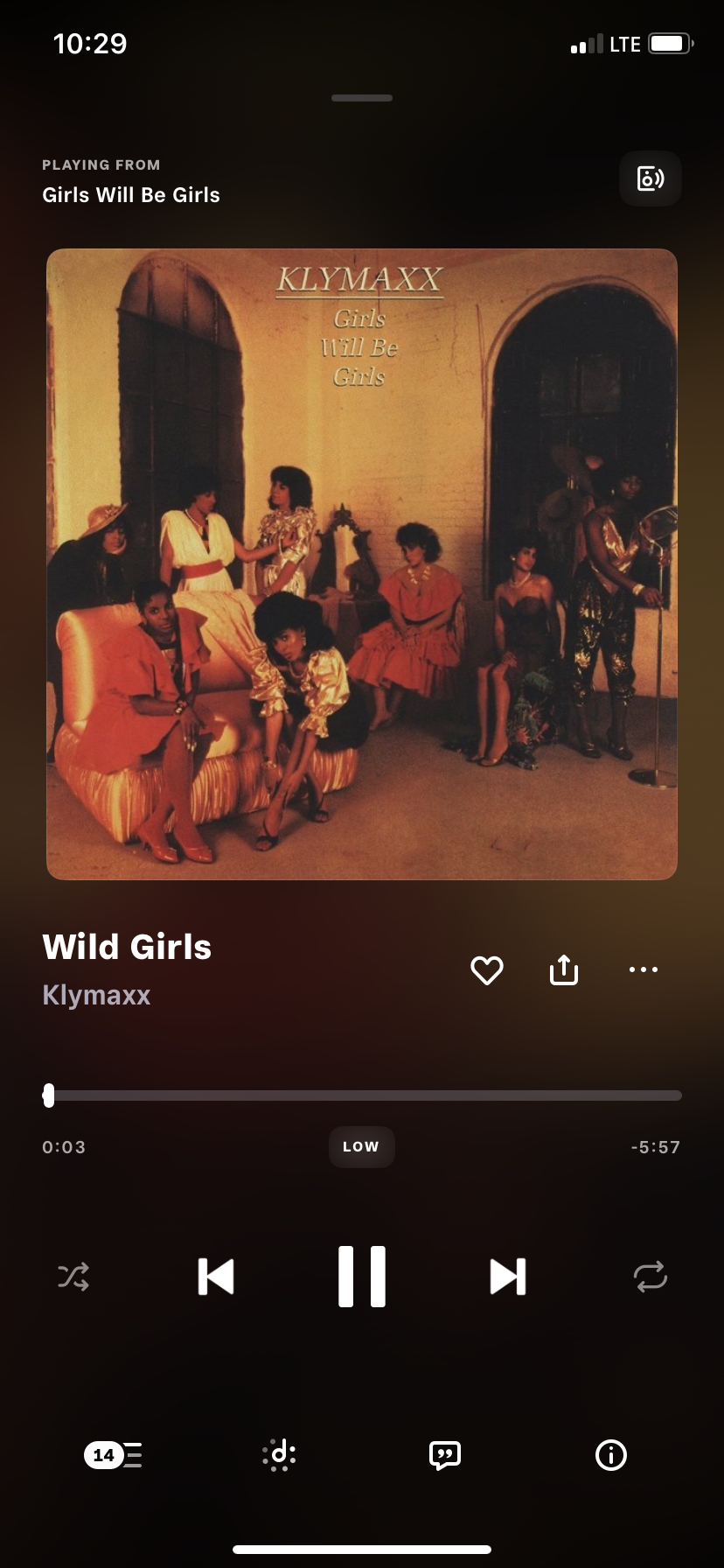The height and width of the screenshot is (1568, 724).
Task: Open the play queue with 14 tracks
Action: coord(113,1455)
